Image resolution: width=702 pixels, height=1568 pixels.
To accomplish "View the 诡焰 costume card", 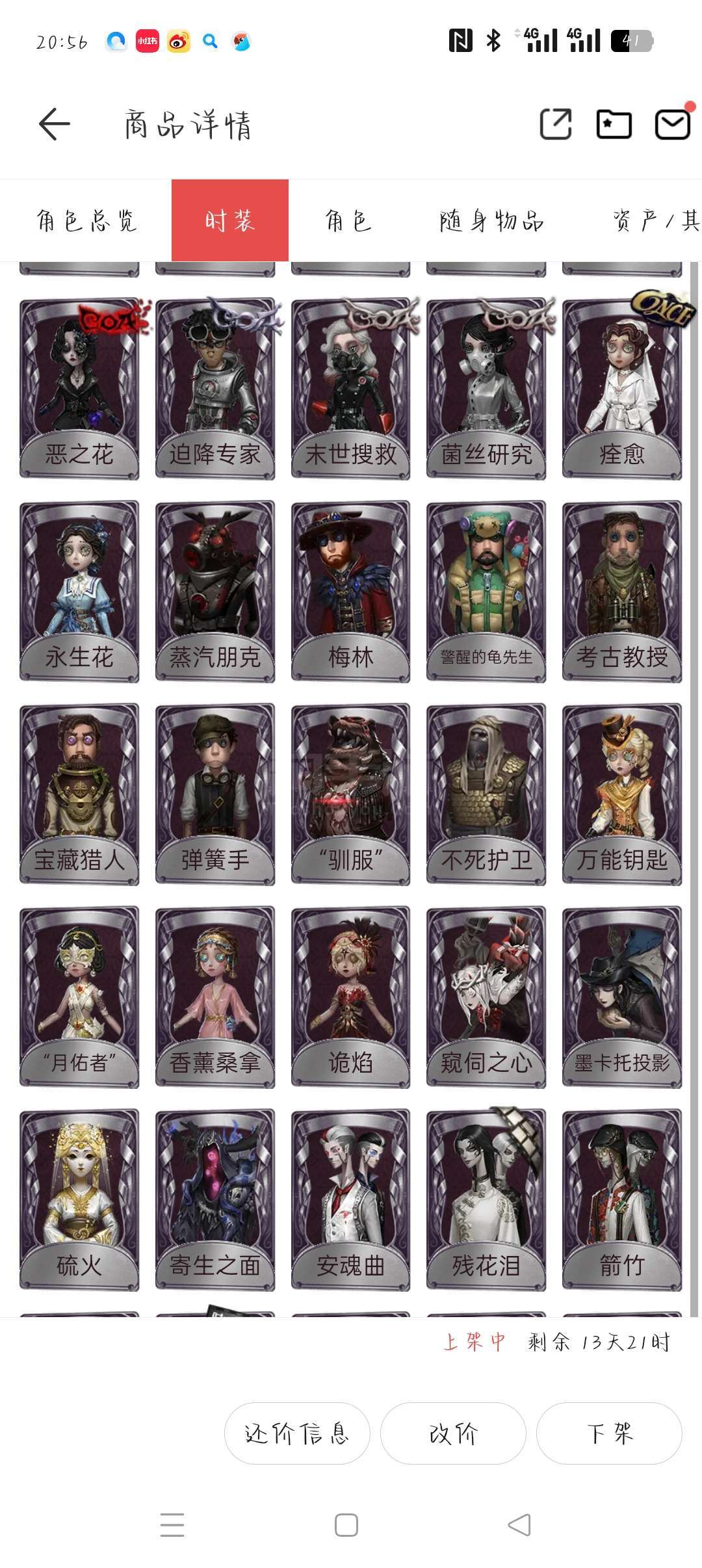I will click(x=351, y=997).
